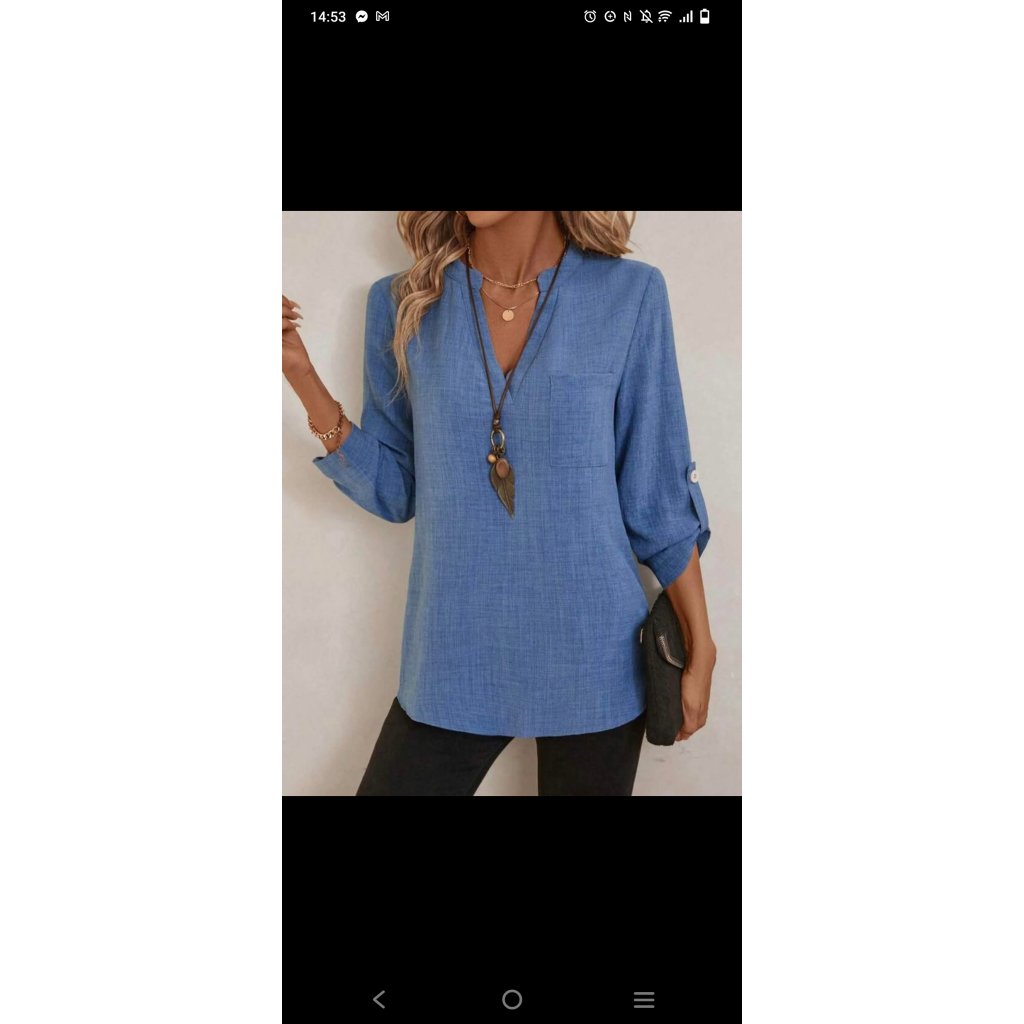Open recent apps from the navigation bar
The image size is (1024, 1024).
(x=644, y=999)
